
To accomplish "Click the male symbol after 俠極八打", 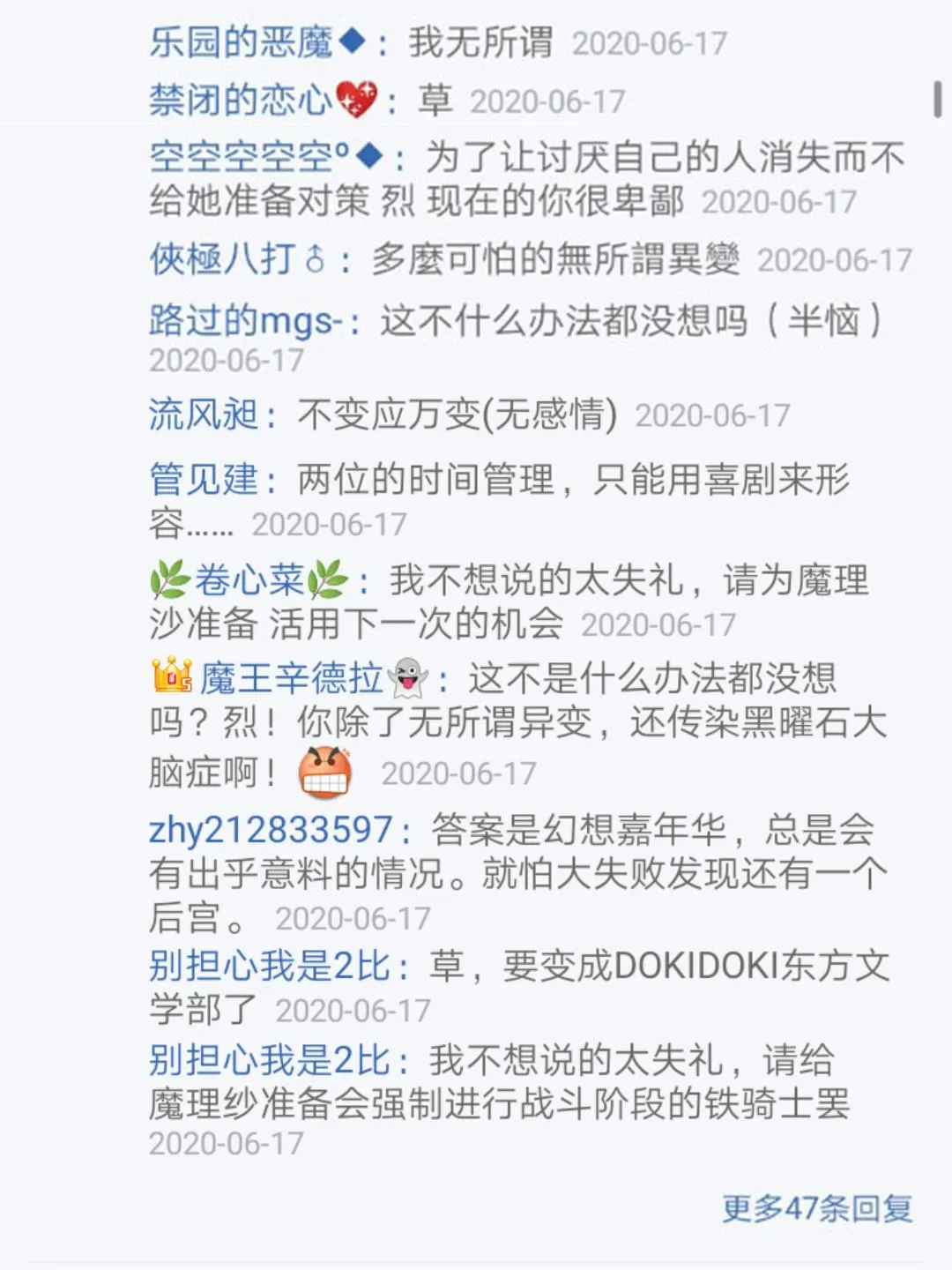I will tap(313, 258).
